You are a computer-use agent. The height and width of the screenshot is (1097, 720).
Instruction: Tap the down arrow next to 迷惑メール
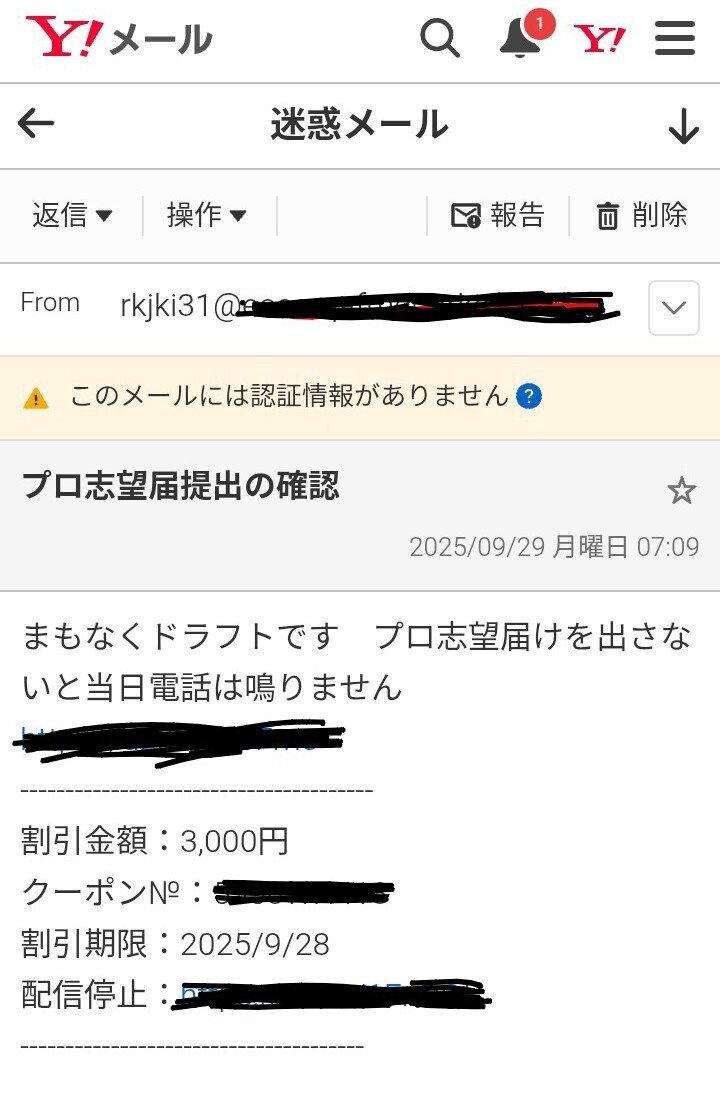click(x=684, y=126)
